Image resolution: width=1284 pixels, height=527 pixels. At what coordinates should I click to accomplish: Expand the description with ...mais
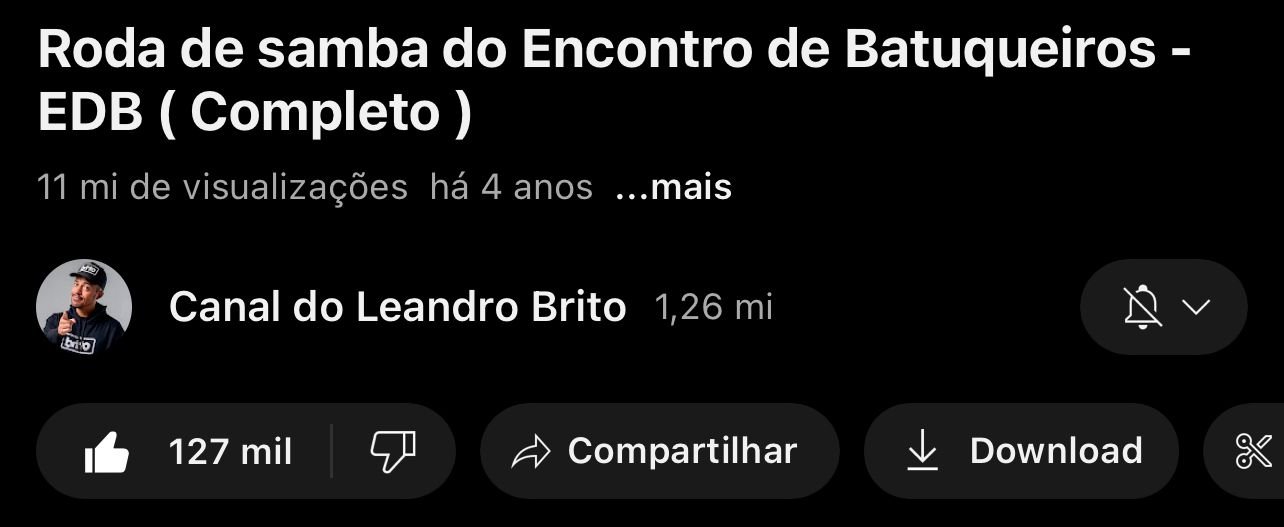(674, 187)
